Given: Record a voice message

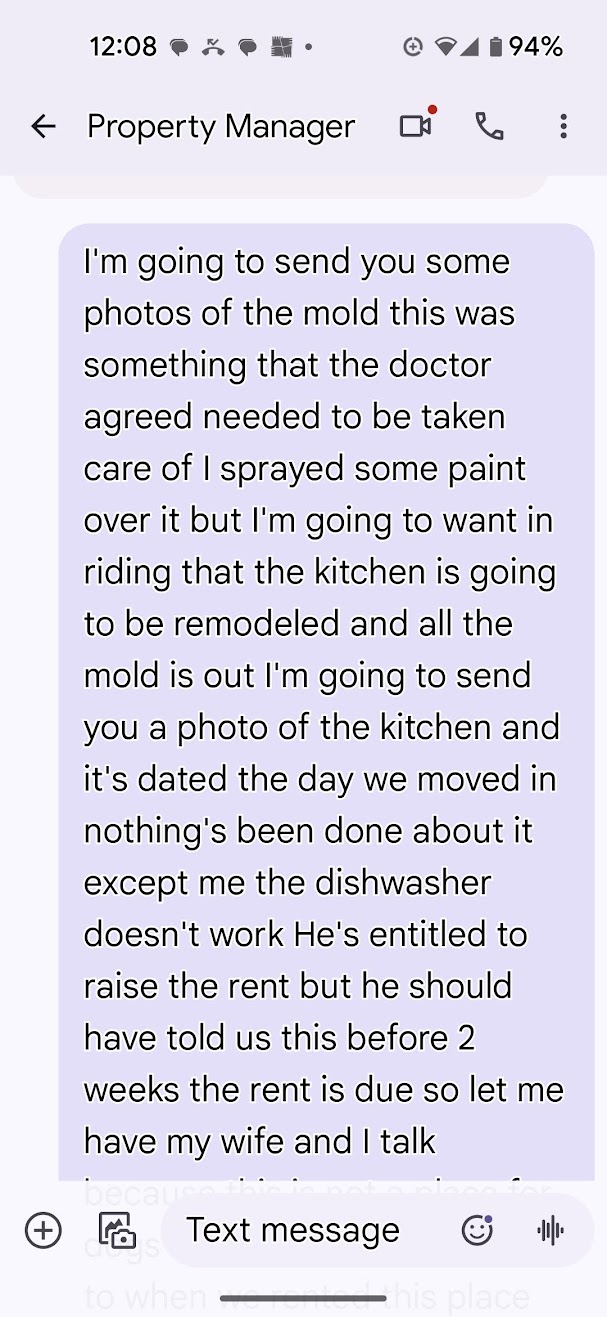Looking at the screenshot, I should tap(551, 1230).
